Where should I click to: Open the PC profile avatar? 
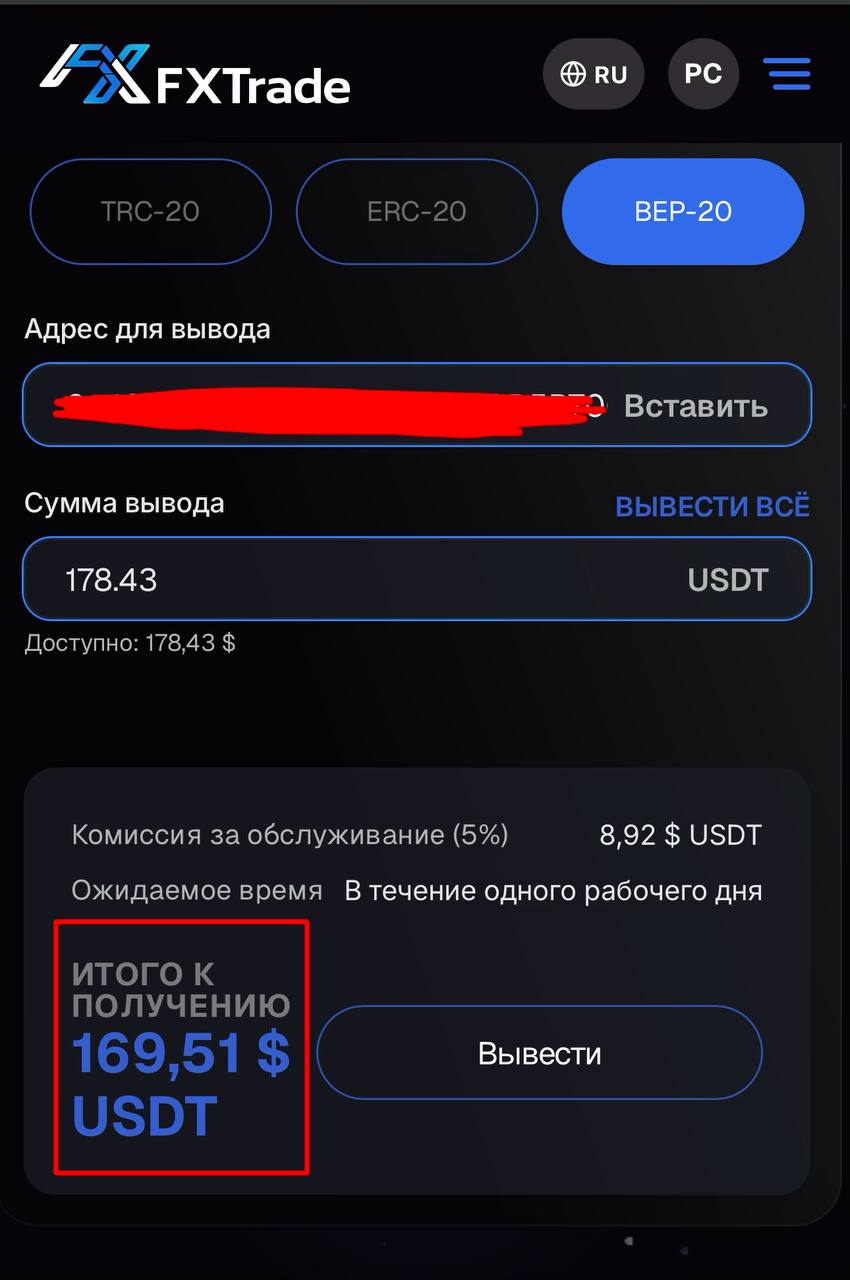tap(703, 74)
